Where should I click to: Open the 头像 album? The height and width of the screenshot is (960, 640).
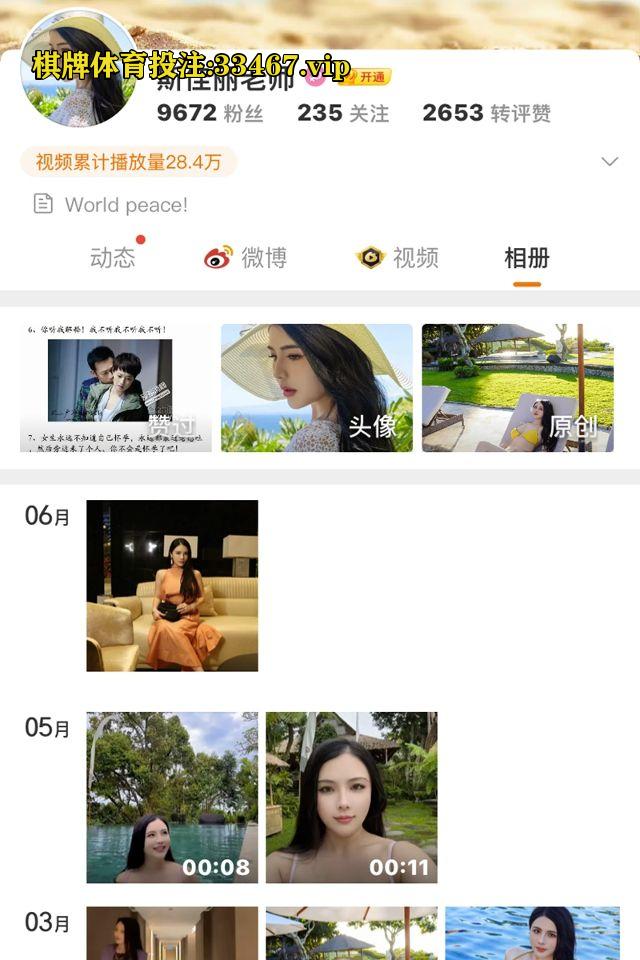317,388
